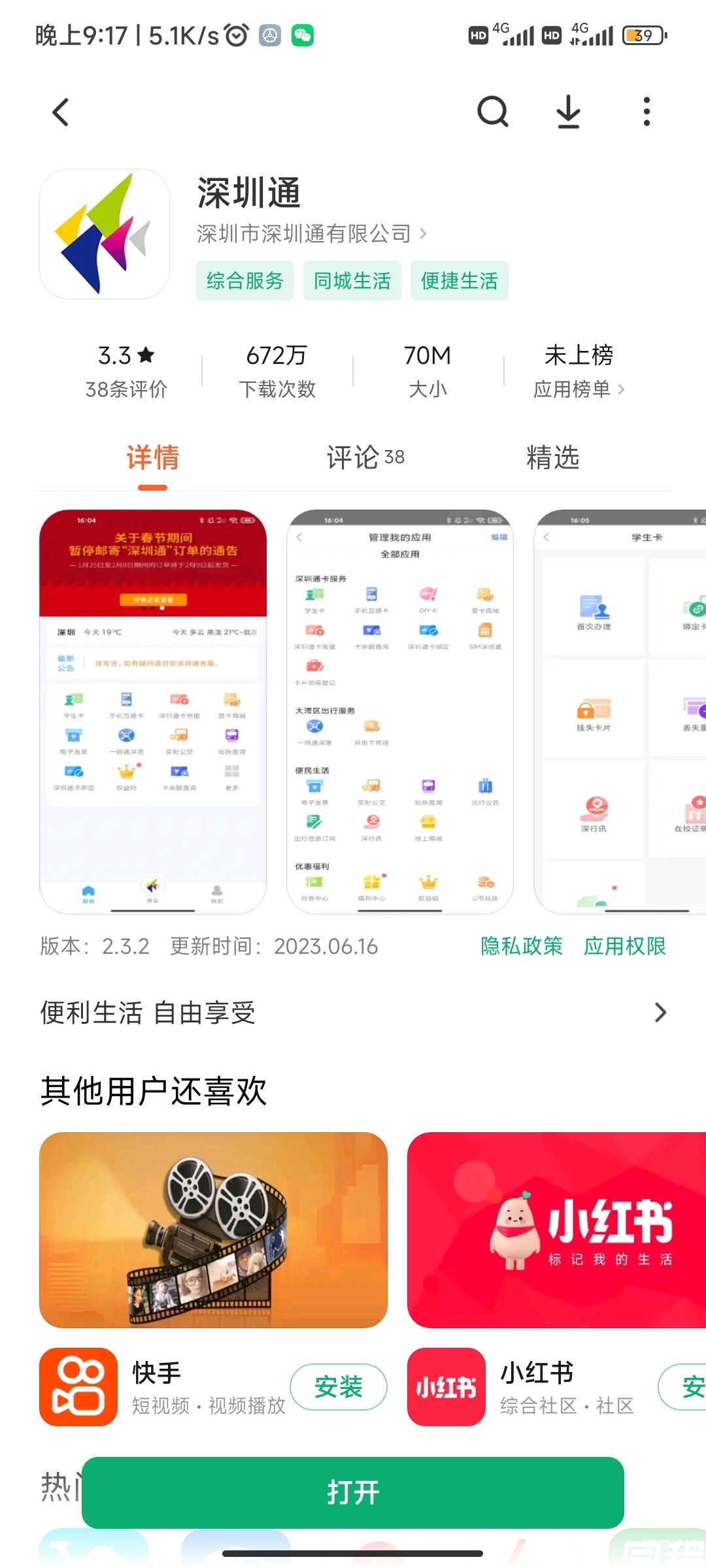Switch to the 精选 tab
The image size is (706, 1568).
pos(552,457)
